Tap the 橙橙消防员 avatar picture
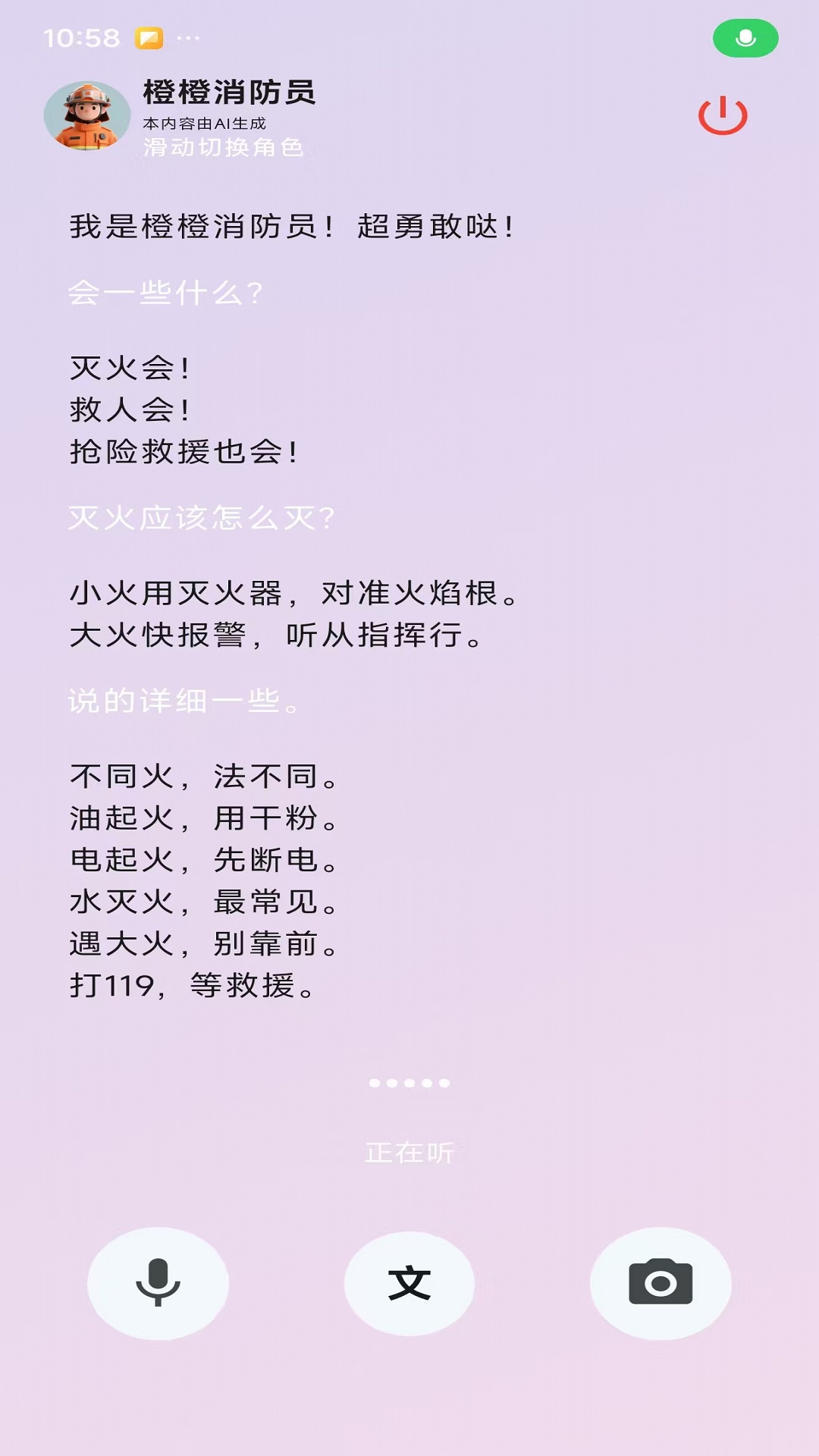 tap(91, 114)
